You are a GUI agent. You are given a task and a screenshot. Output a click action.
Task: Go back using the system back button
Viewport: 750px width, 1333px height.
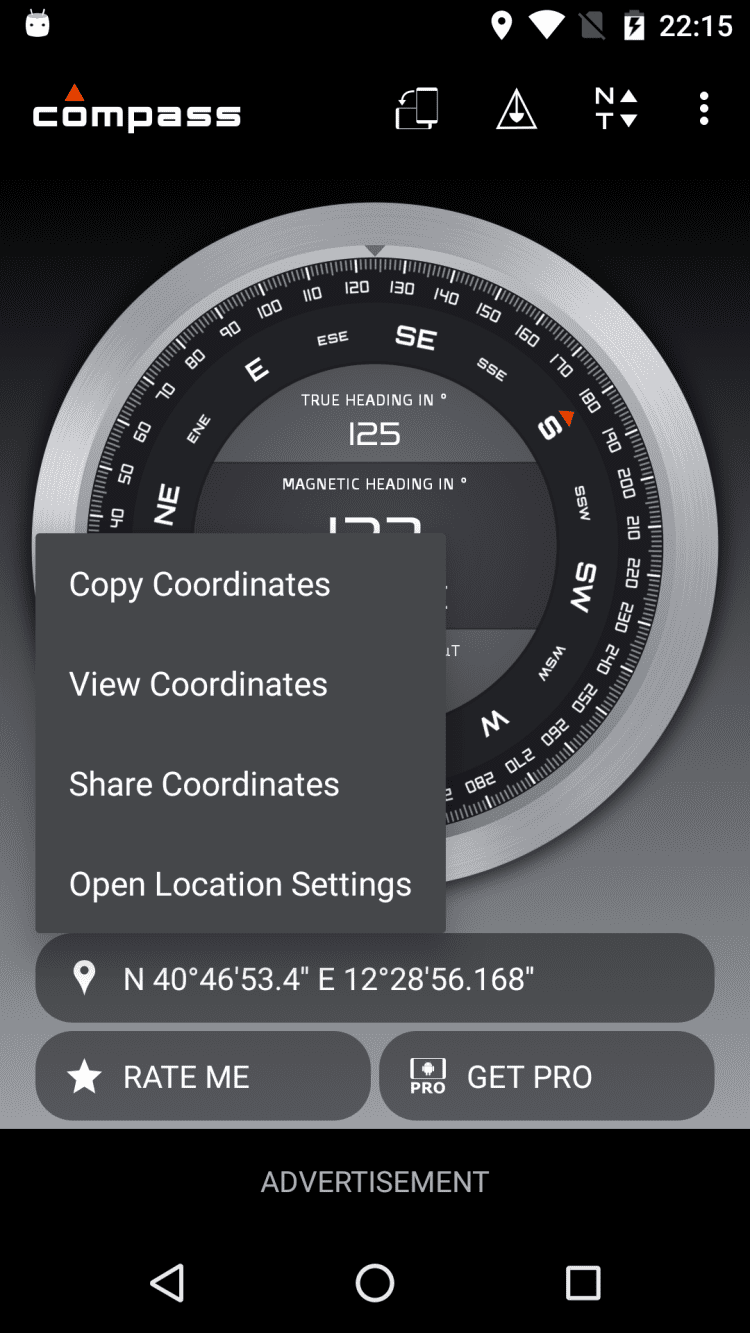click(167, 1282)
